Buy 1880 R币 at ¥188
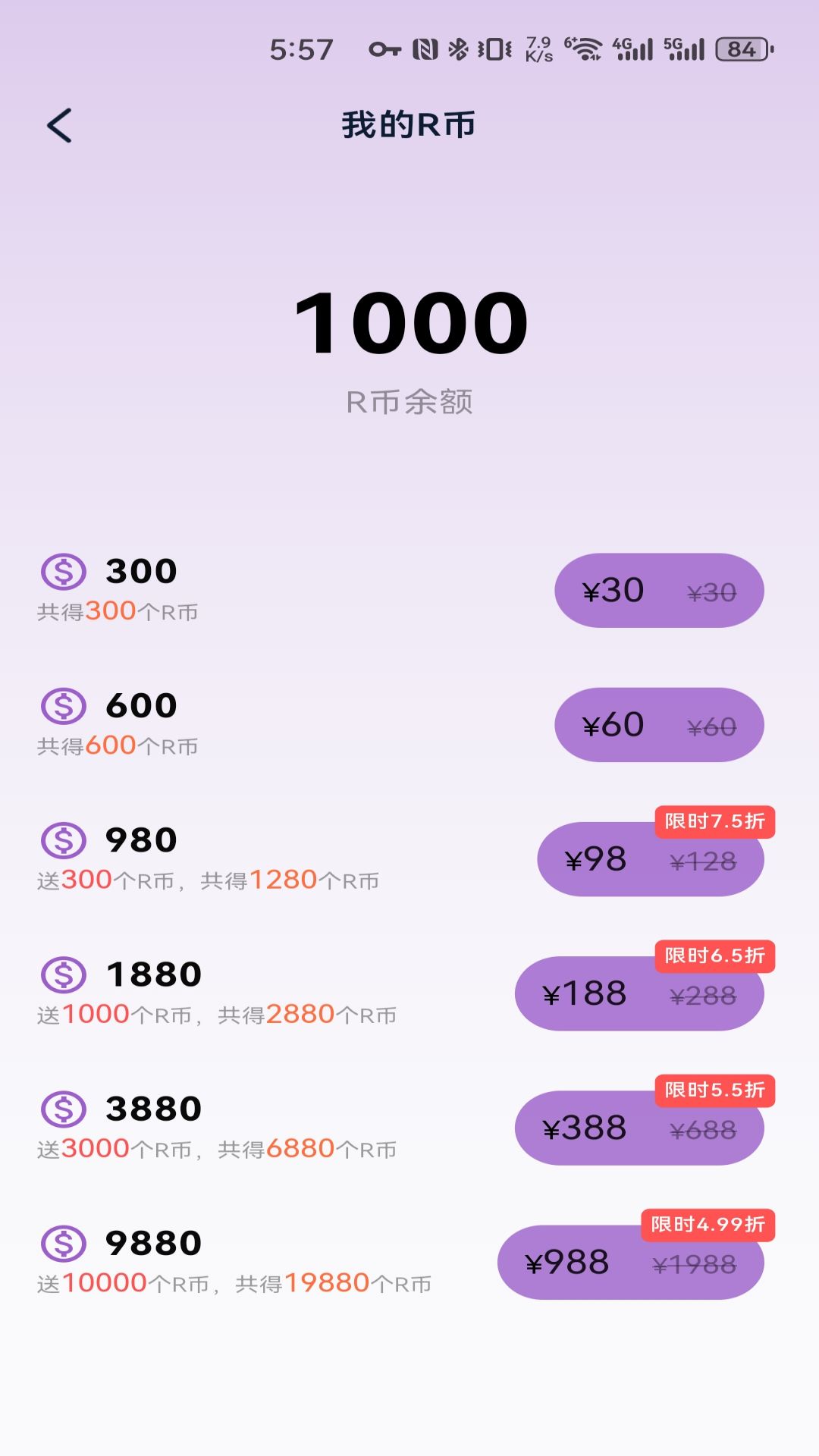Screen dimensions: 819x1456 pyautogui.click(x=639, y=994)
